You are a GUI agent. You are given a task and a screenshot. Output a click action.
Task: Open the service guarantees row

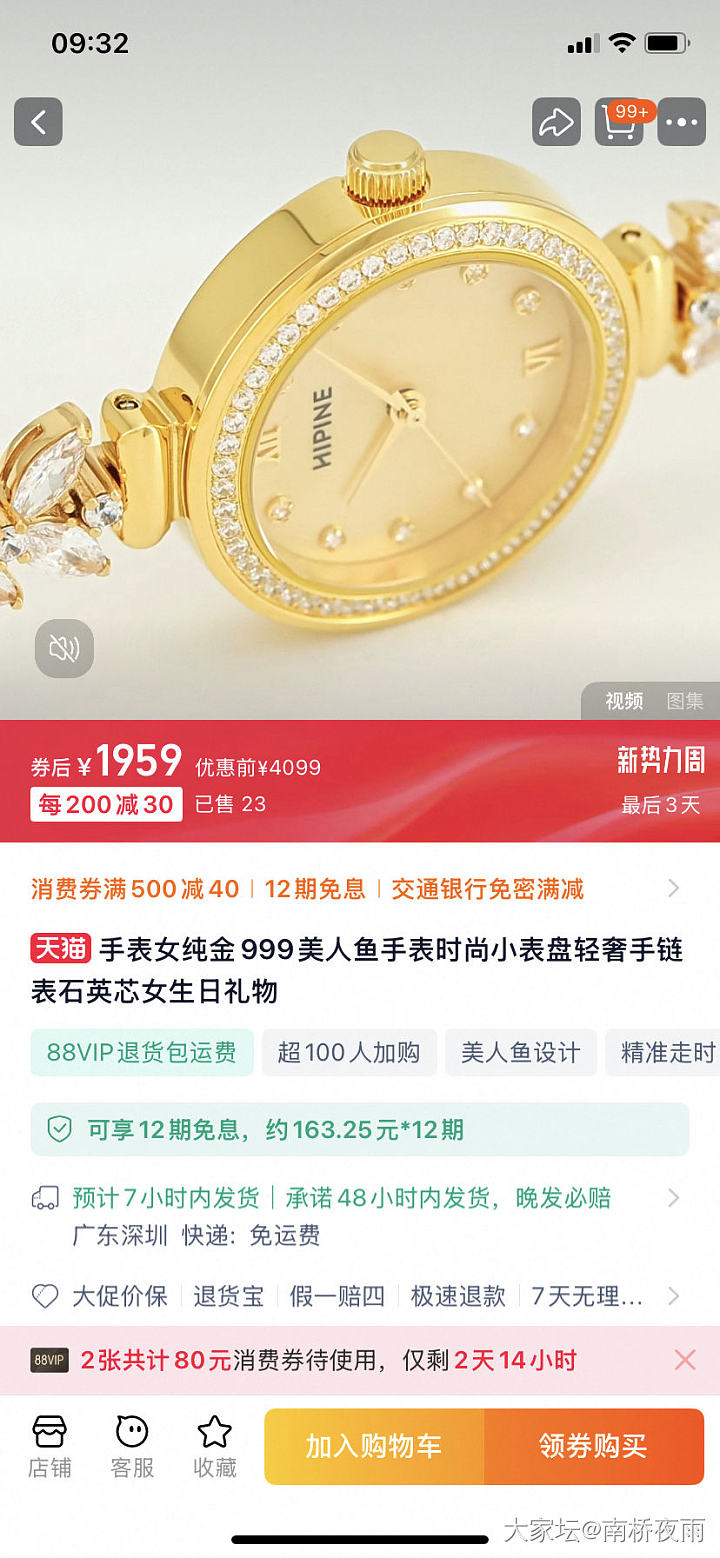(673, 1296)
